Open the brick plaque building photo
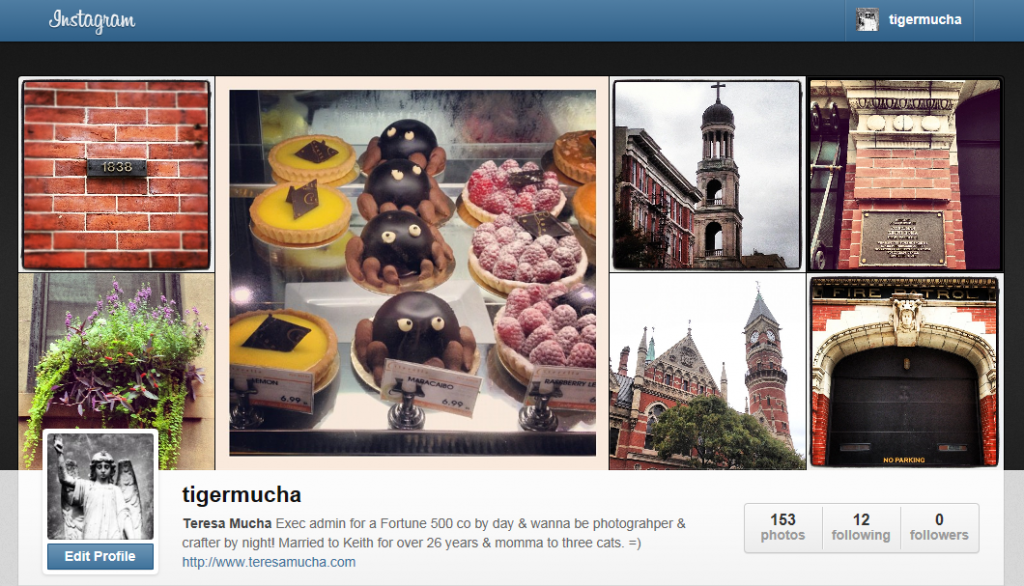The height and width of the screenshot is (586, 1024). point(904,175)
